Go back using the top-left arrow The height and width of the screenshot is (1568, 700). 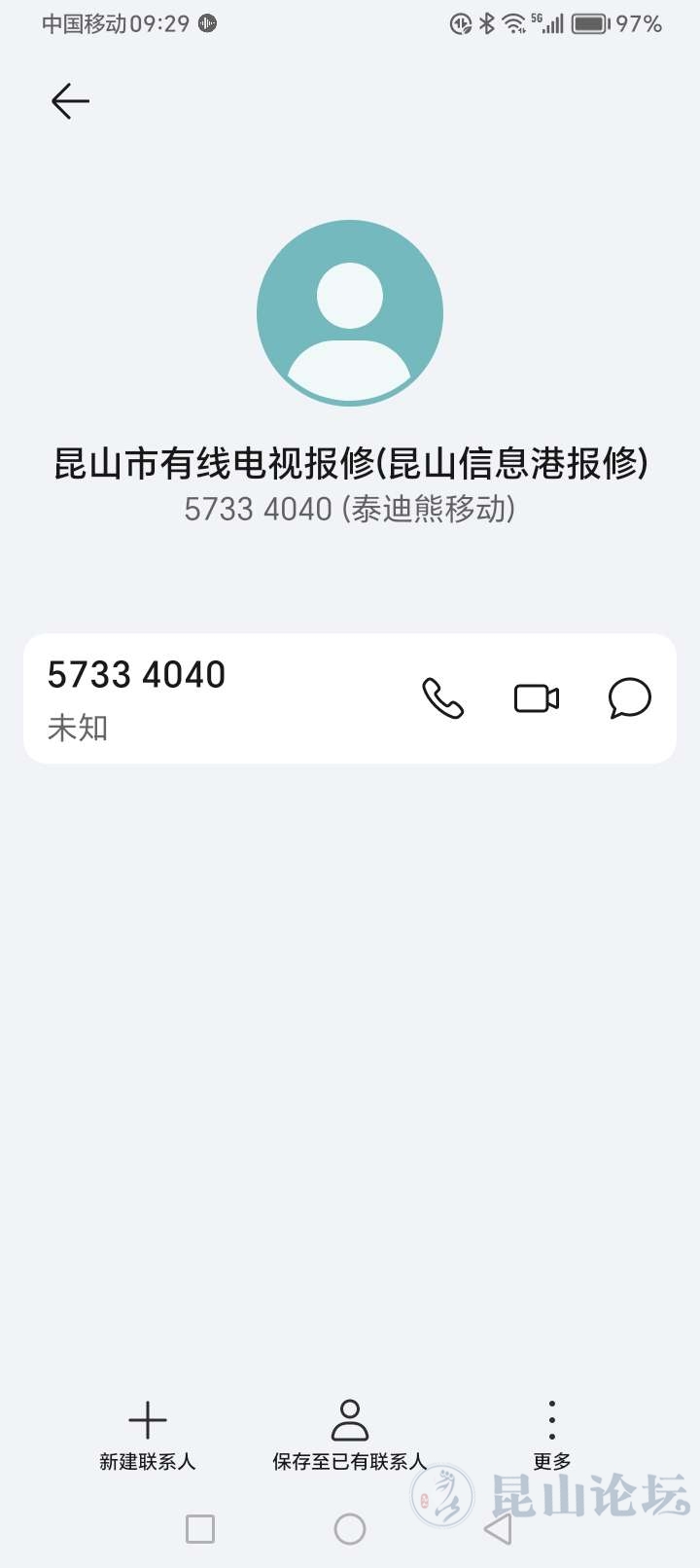point(70,101)
